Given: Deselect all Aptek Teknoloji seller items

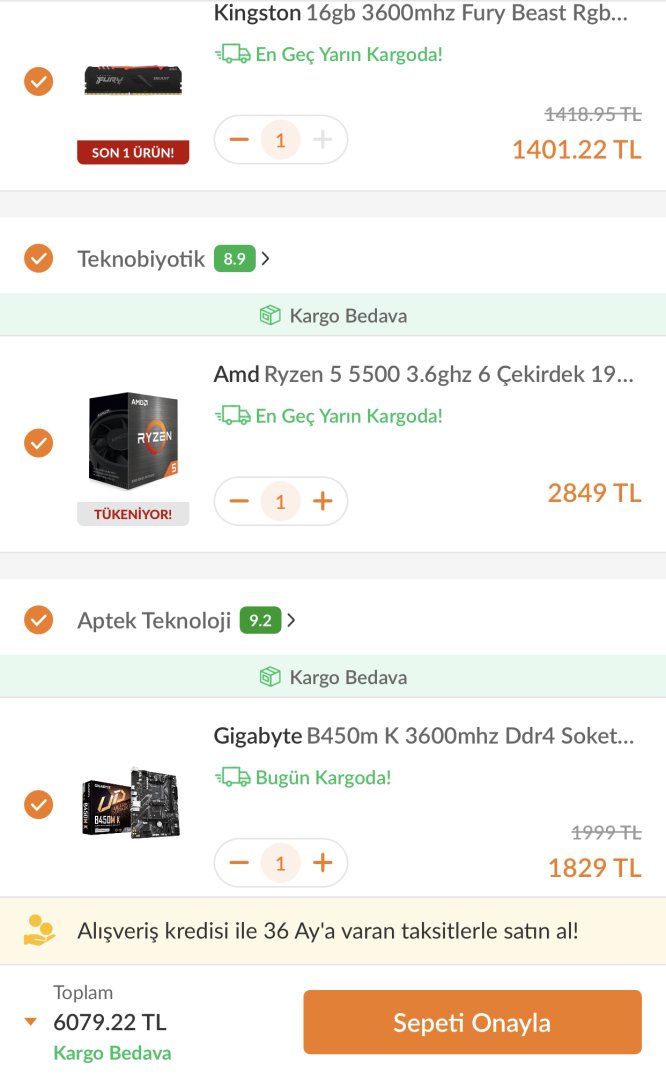Looking at the screenshot, I should (x=38, y=620).
